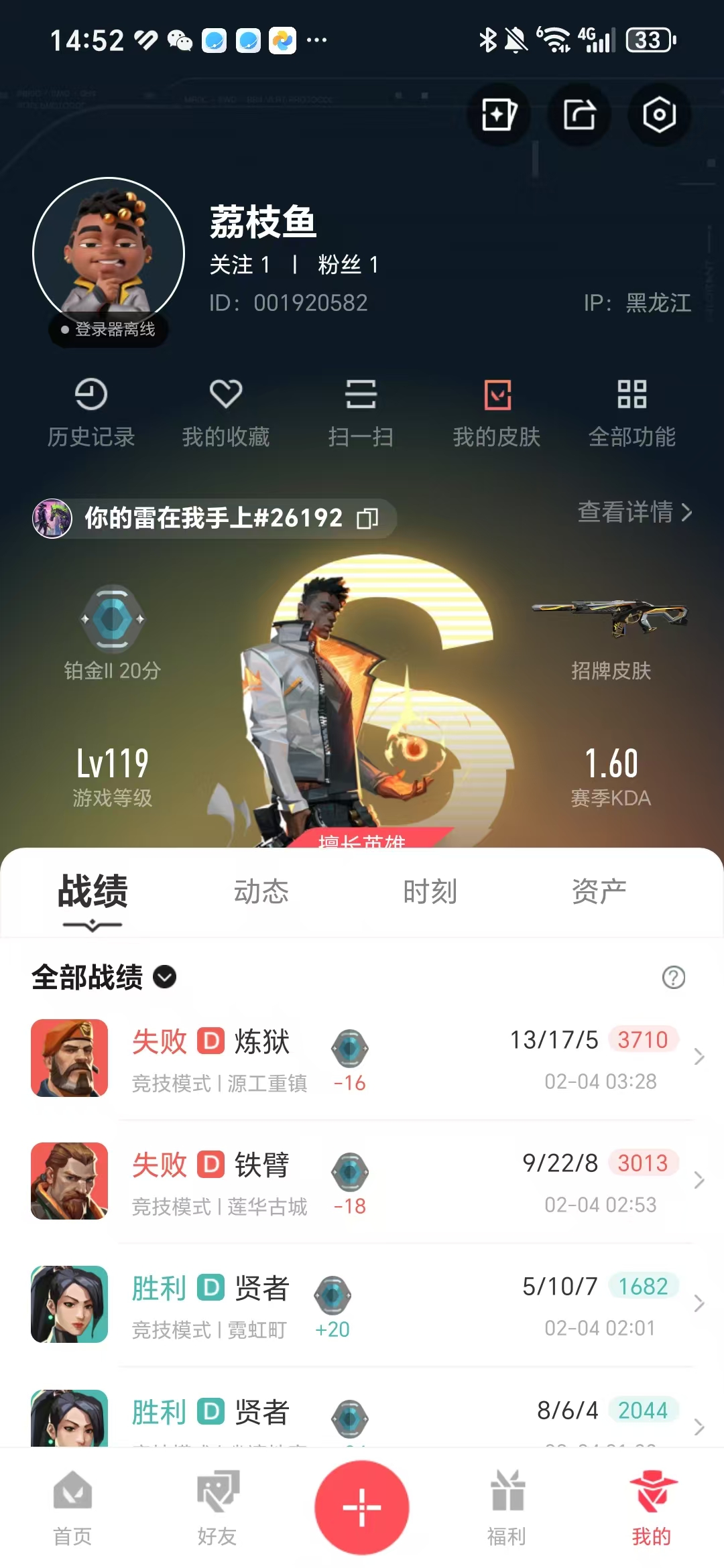Switch to the 动态 tab
Viewport: 724px width, 1568px height.
[x=261, y=892]
